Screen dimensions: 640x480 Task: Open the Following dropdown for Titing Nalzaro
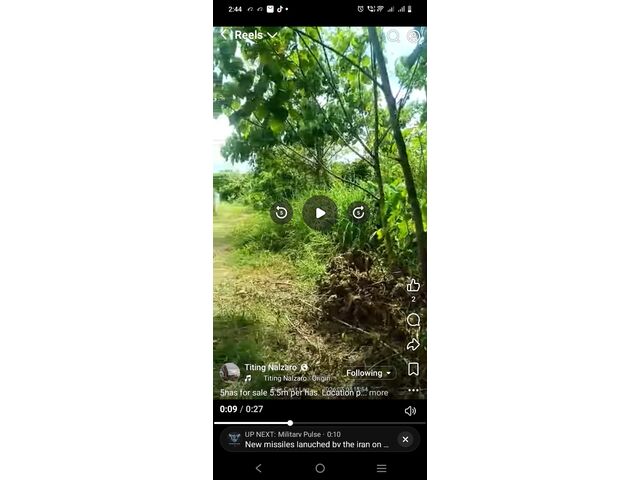click(x=369, y=373)
